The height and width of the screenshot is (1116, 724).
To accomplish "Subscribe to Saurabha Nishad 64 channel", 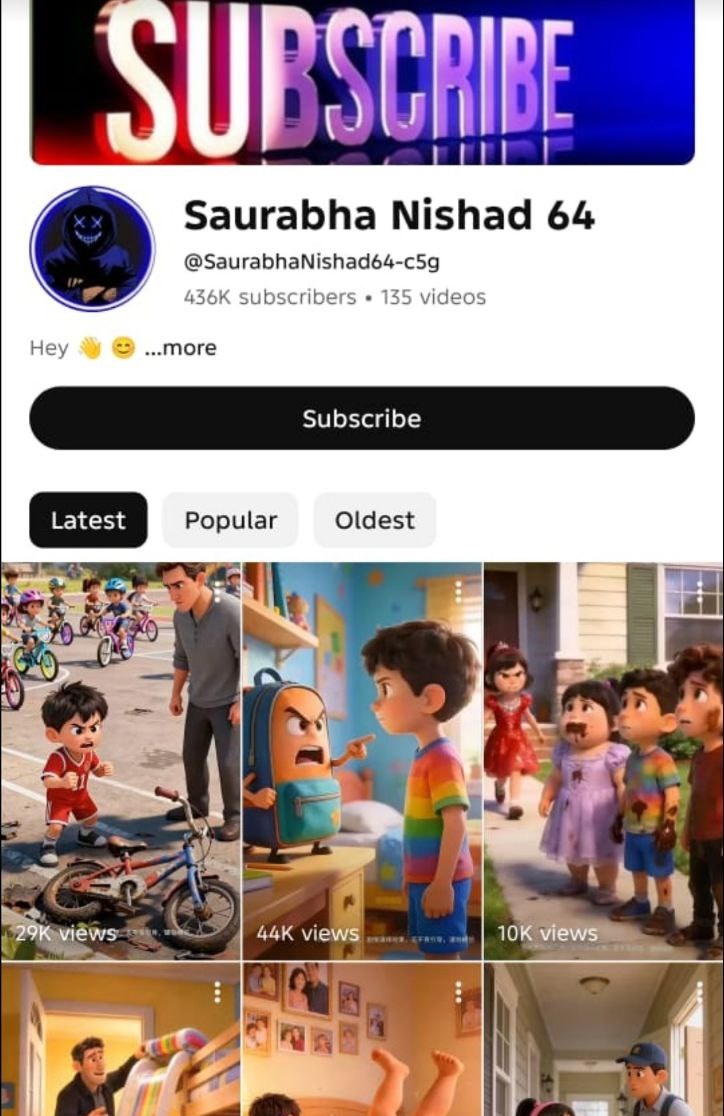I will (x=361, y=418).
